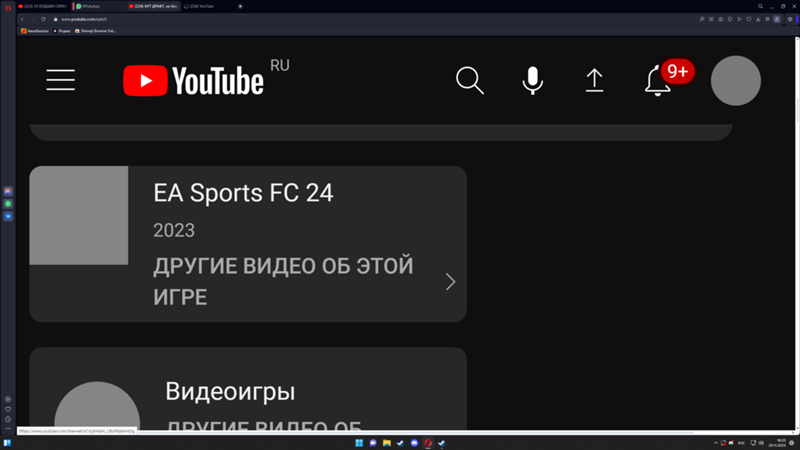Open the EA Sports FC 24 game card

pyautogui.click(x=248, y=243)
